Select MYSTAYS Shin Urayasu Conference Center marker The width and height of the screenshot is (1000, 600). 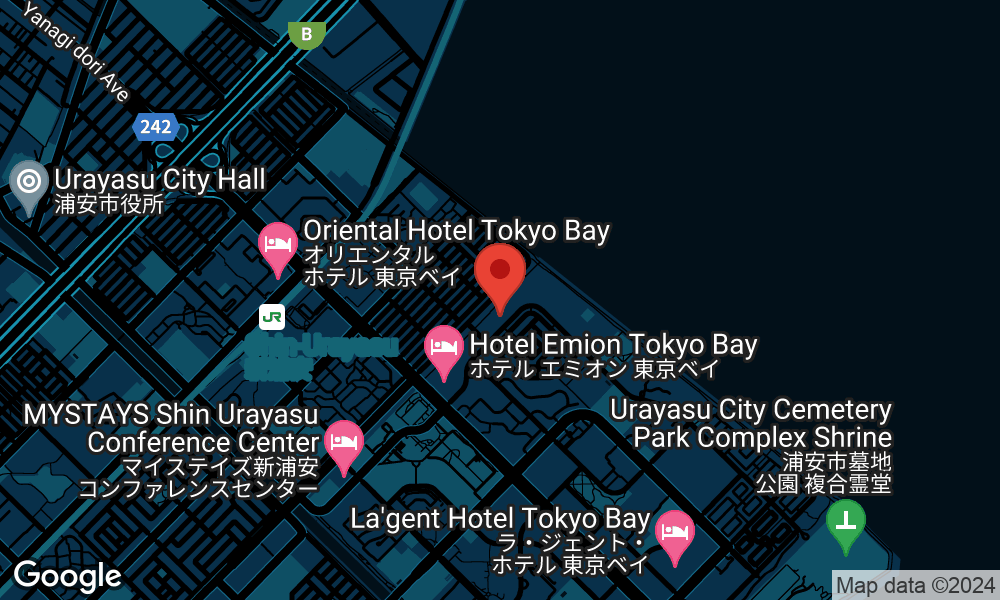[344, 444]
